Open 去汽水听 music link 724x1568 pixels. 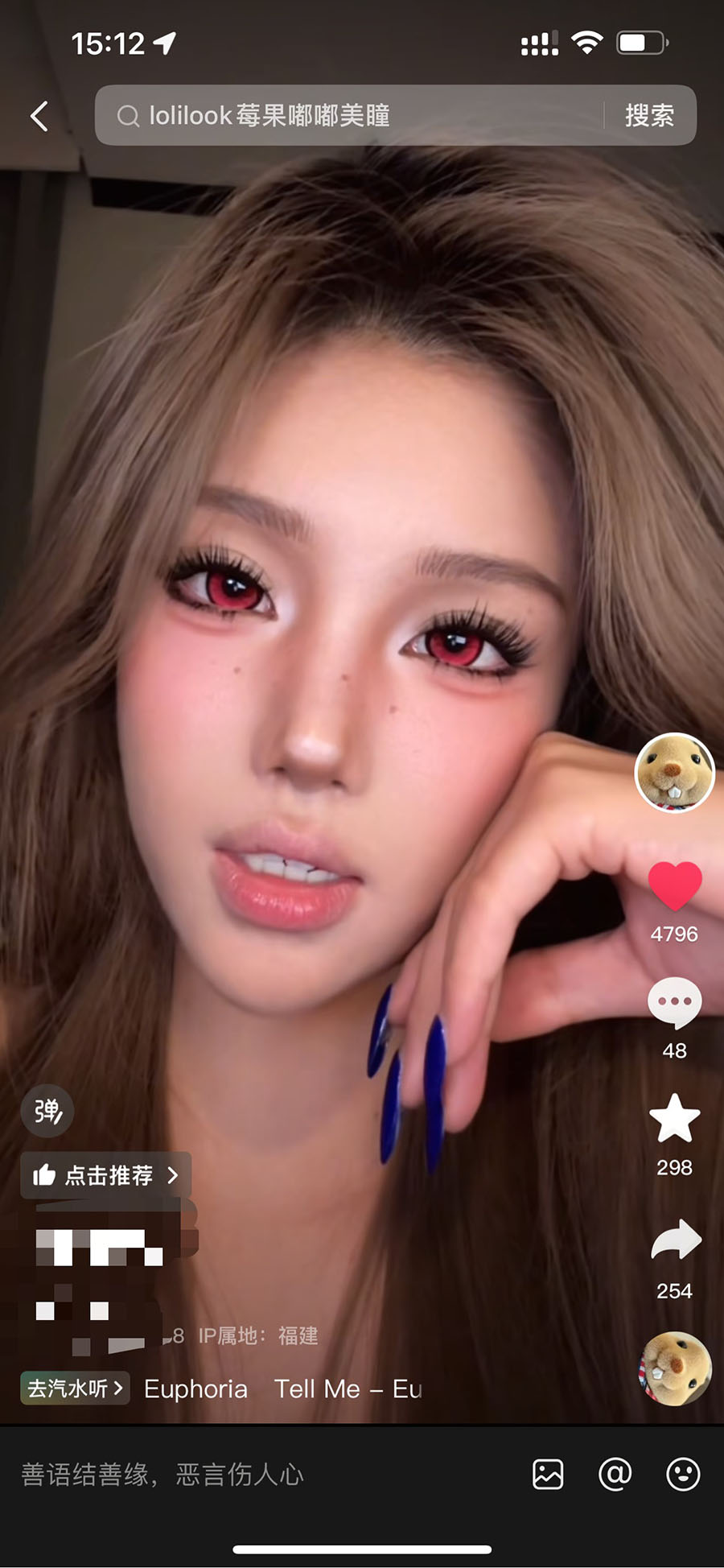tap(75, 1389)
